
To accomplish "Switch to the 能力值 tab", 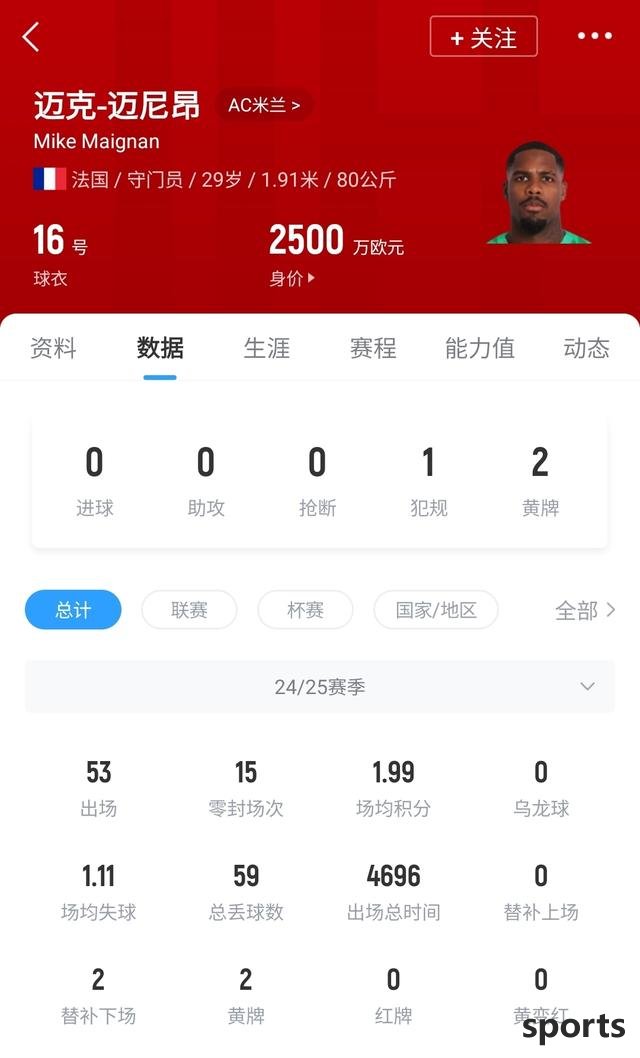I will [480, 348].
